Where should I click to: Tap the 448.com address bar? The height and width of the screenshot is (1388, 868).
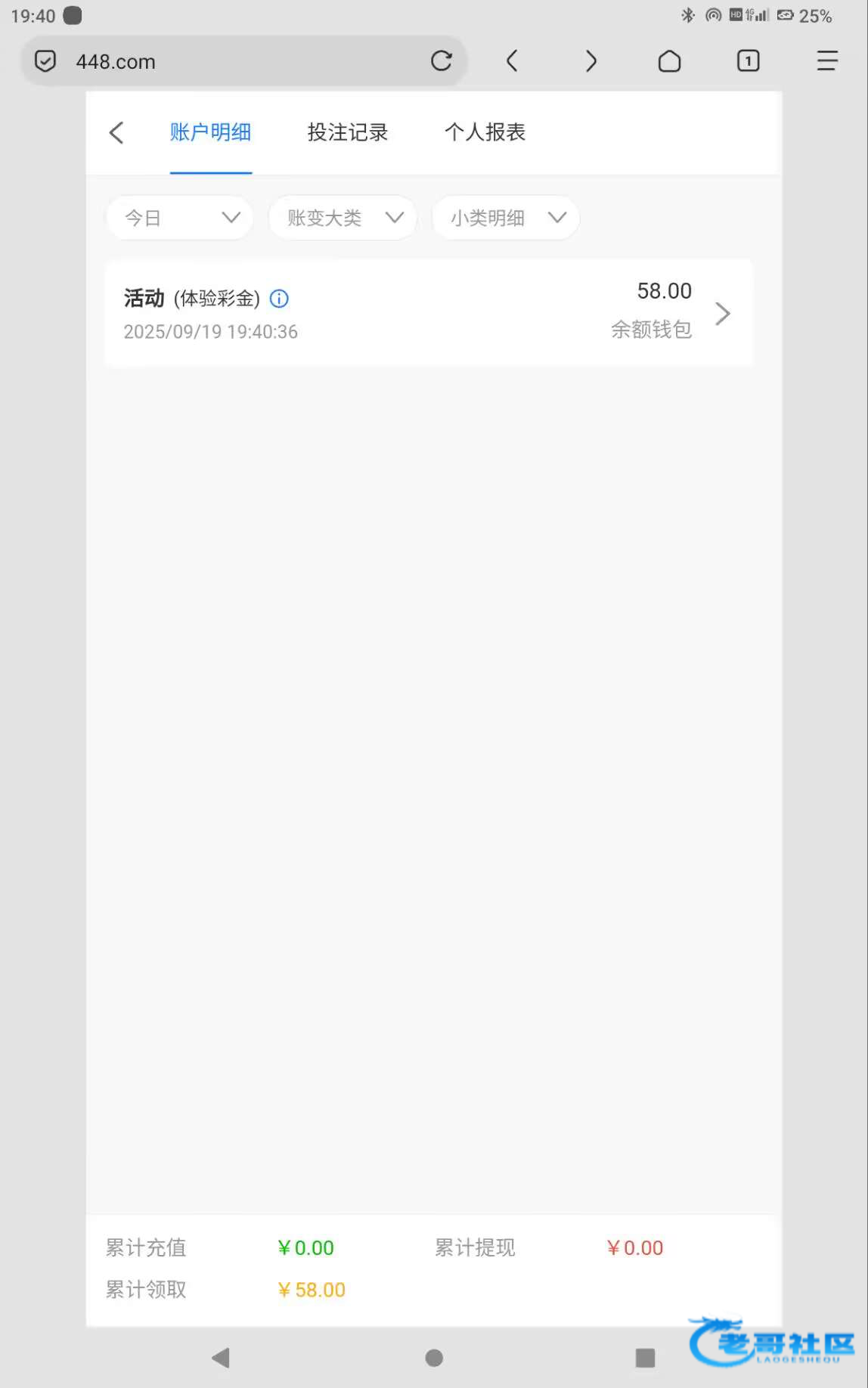[x=243, y=61]
